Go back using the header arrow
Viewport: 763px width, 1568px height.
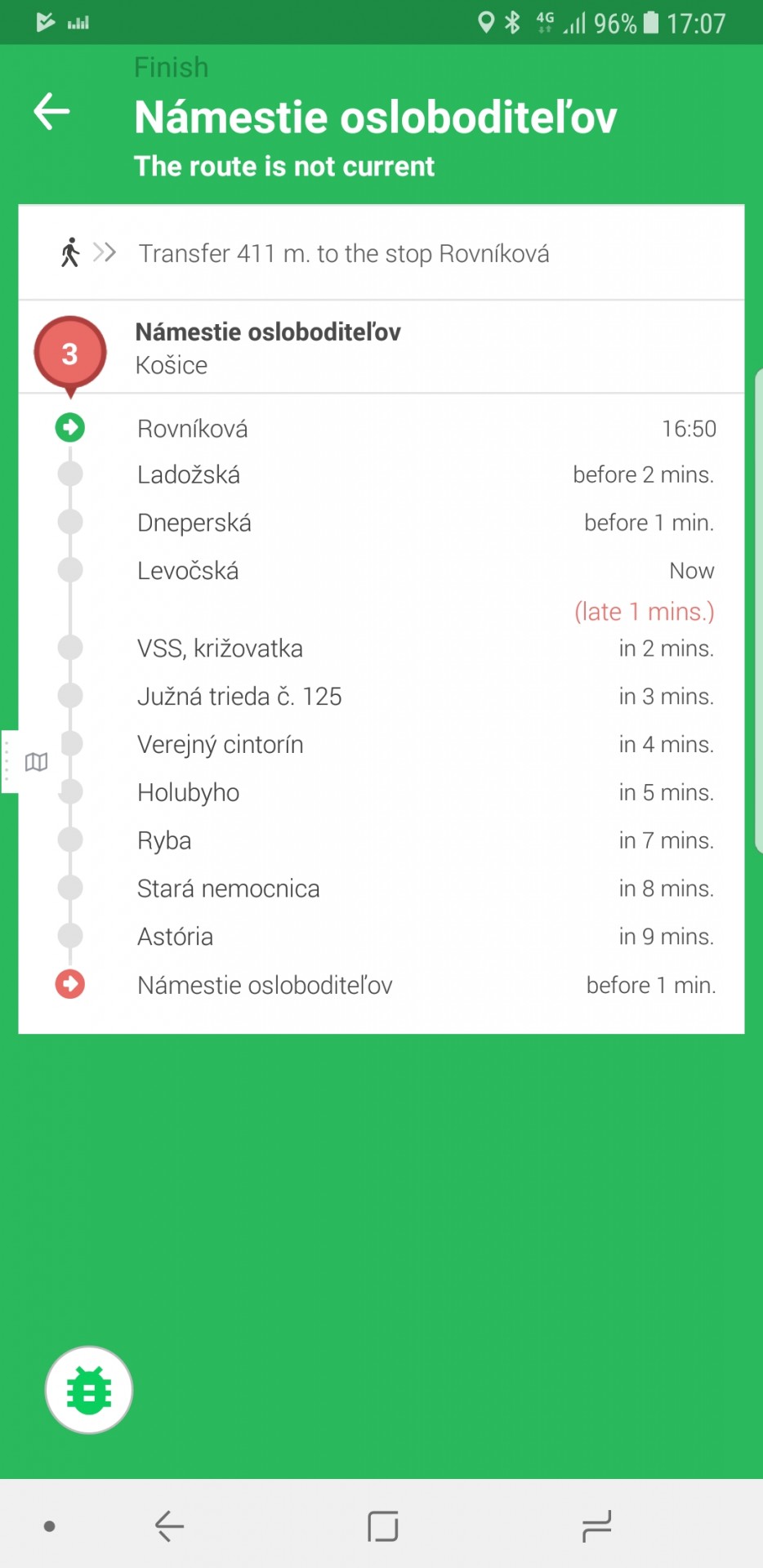coord(51,111)
